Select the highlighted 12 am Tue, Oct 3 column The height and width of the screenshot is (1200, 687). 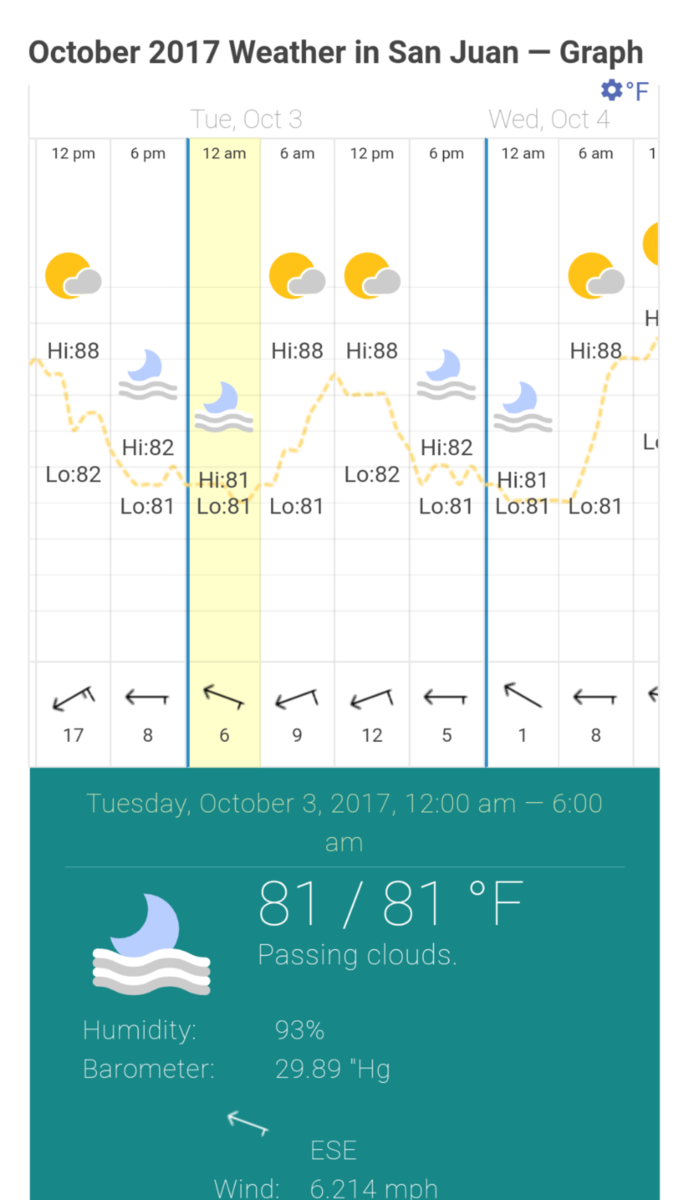[x=224, y=450]
